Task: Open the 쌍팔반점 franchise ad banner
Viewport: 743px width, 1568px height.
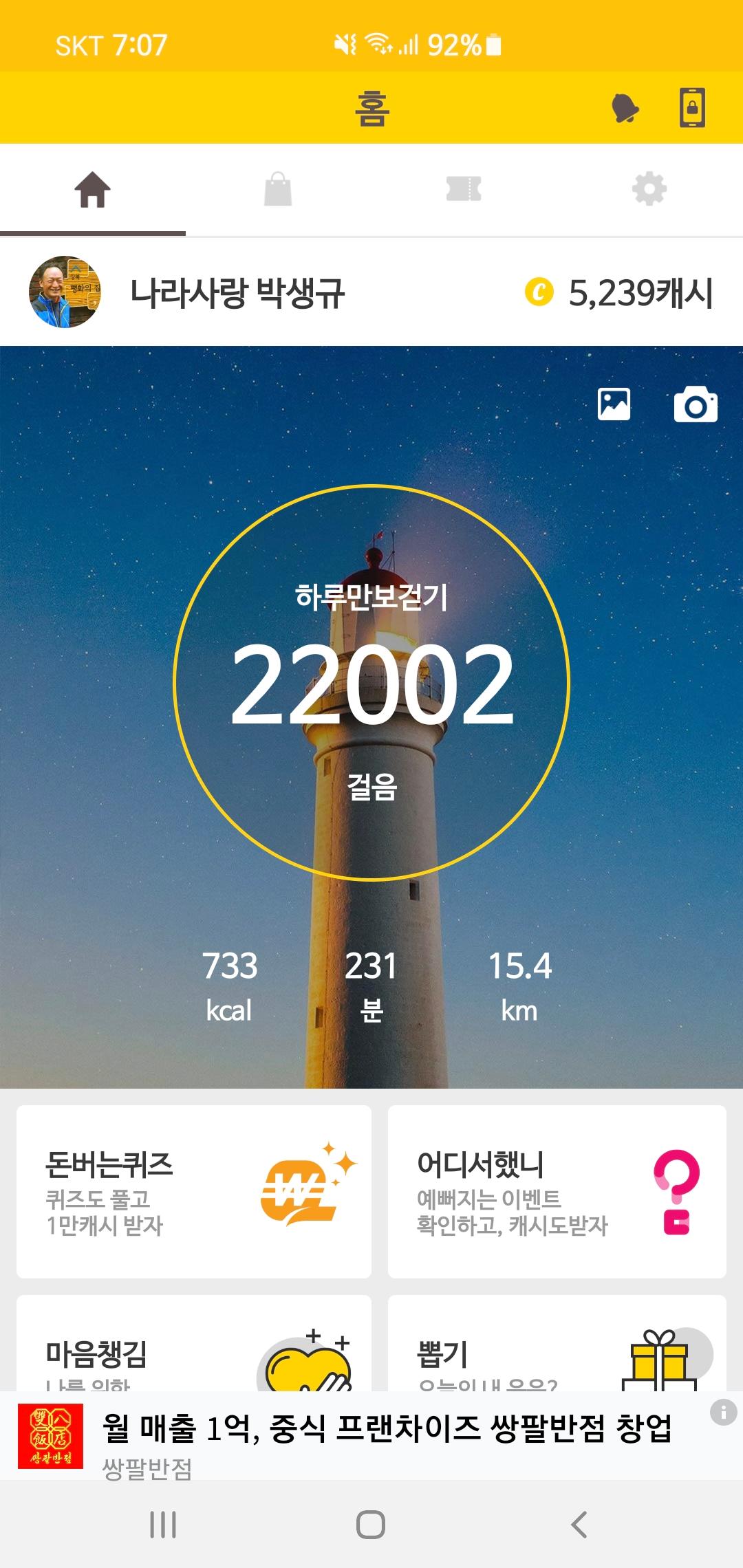Action: pyautogui.click(x=371, y=1437)
